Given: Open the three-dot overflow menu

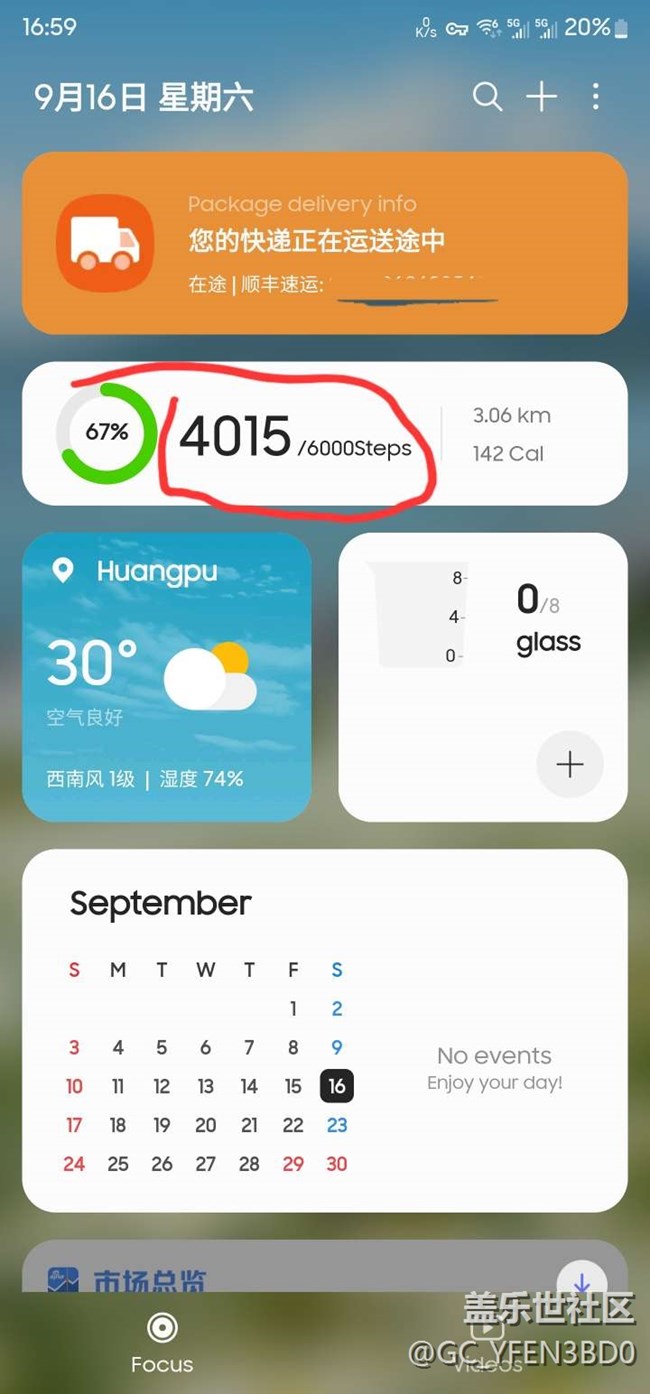Looking at the screenshot, I should pyautogui.click(x=596, y=97).
